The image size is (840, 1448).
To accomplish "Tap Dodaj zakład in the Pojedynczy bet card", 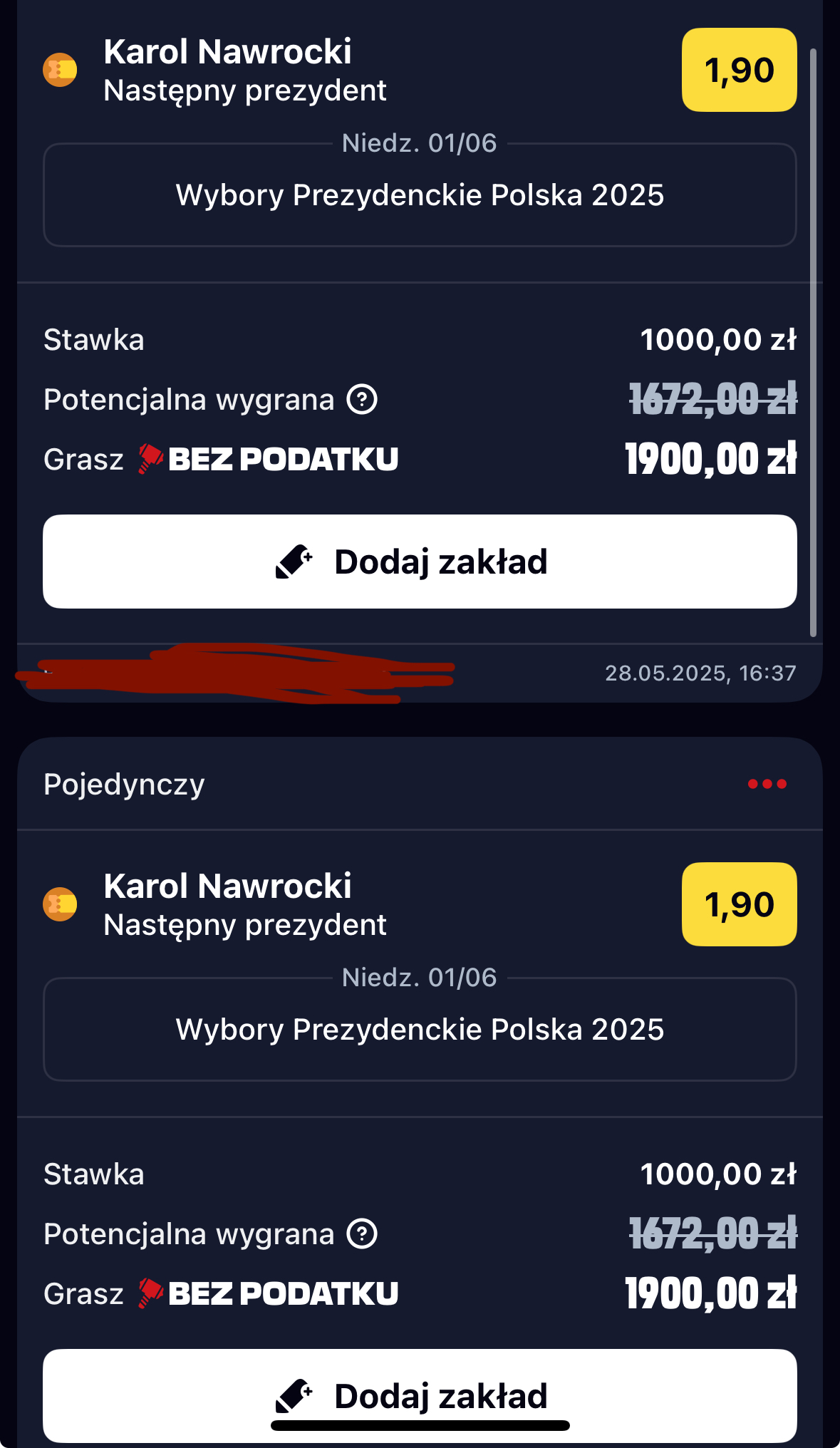I will (x=419, y=1395).
